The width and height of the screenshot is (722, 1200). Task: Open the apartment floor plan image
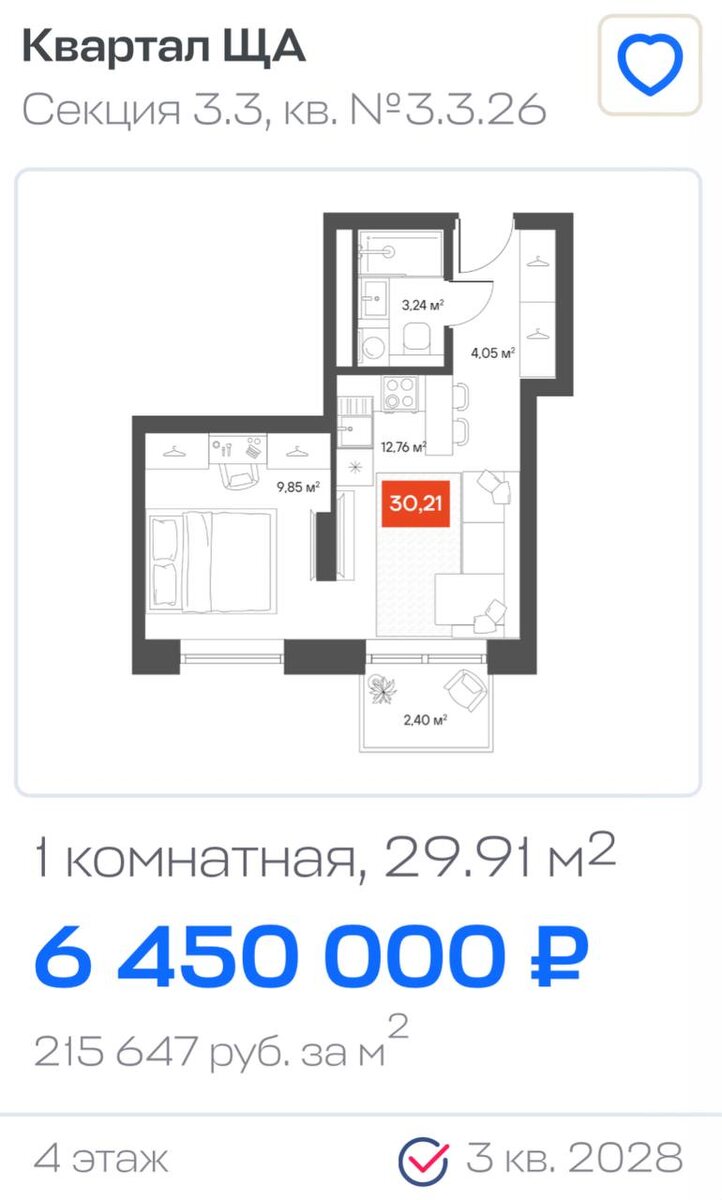[x=358, y=481]
